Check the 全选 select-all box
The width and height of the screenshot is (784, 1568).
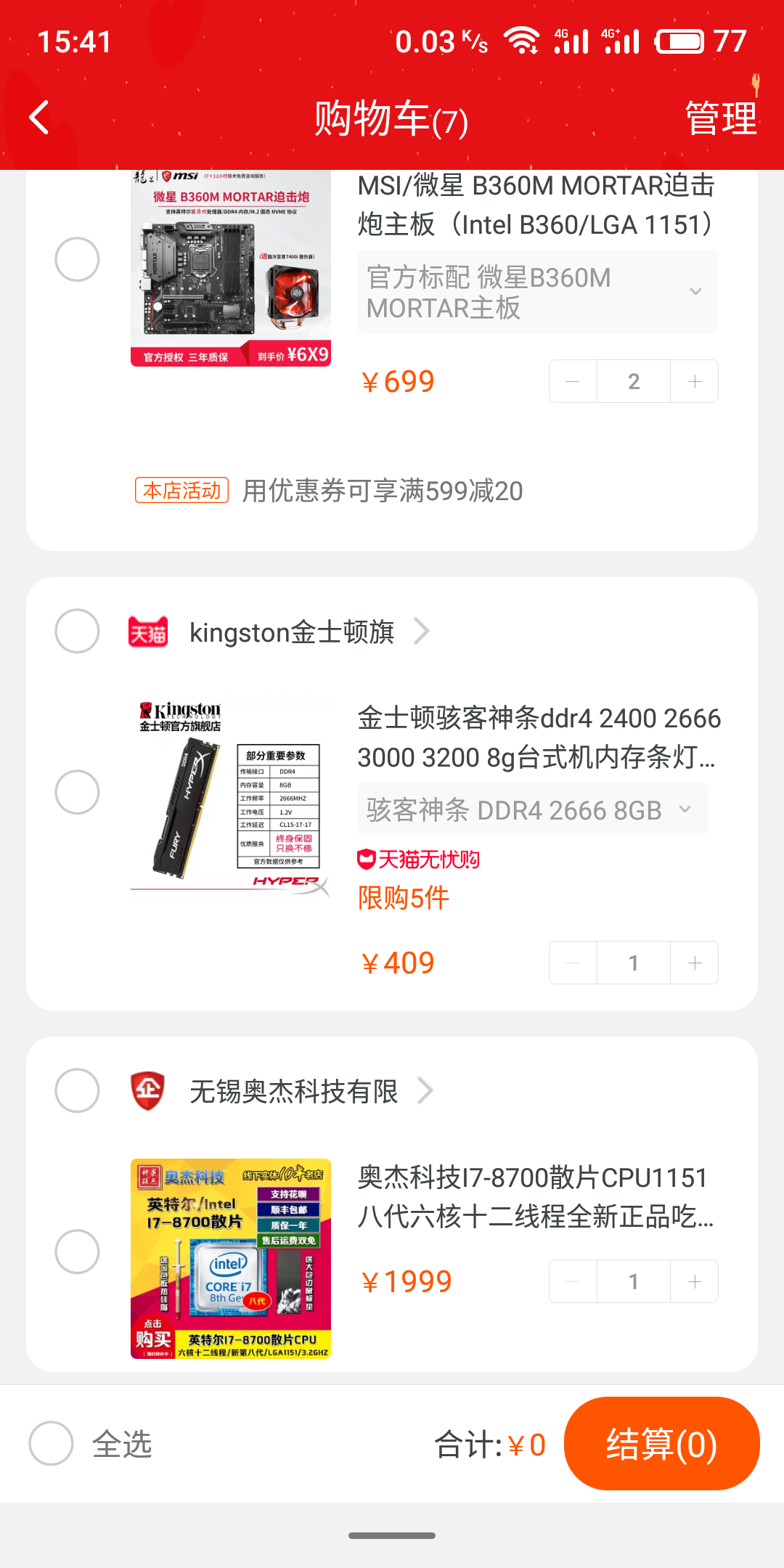51,1443
